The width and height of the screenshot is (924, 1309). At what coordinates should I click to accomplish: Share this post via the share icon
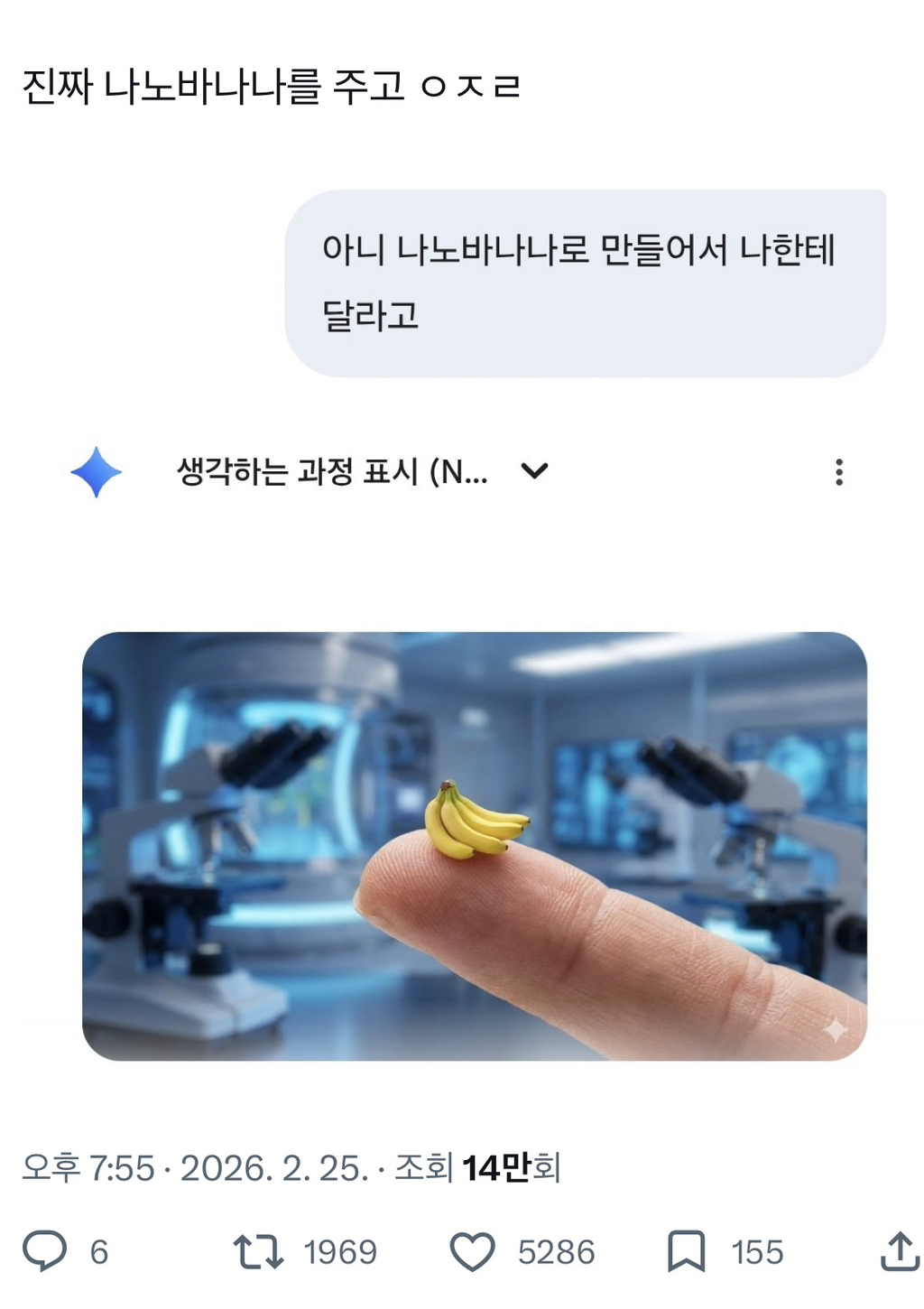click(x=899, y=1251)
